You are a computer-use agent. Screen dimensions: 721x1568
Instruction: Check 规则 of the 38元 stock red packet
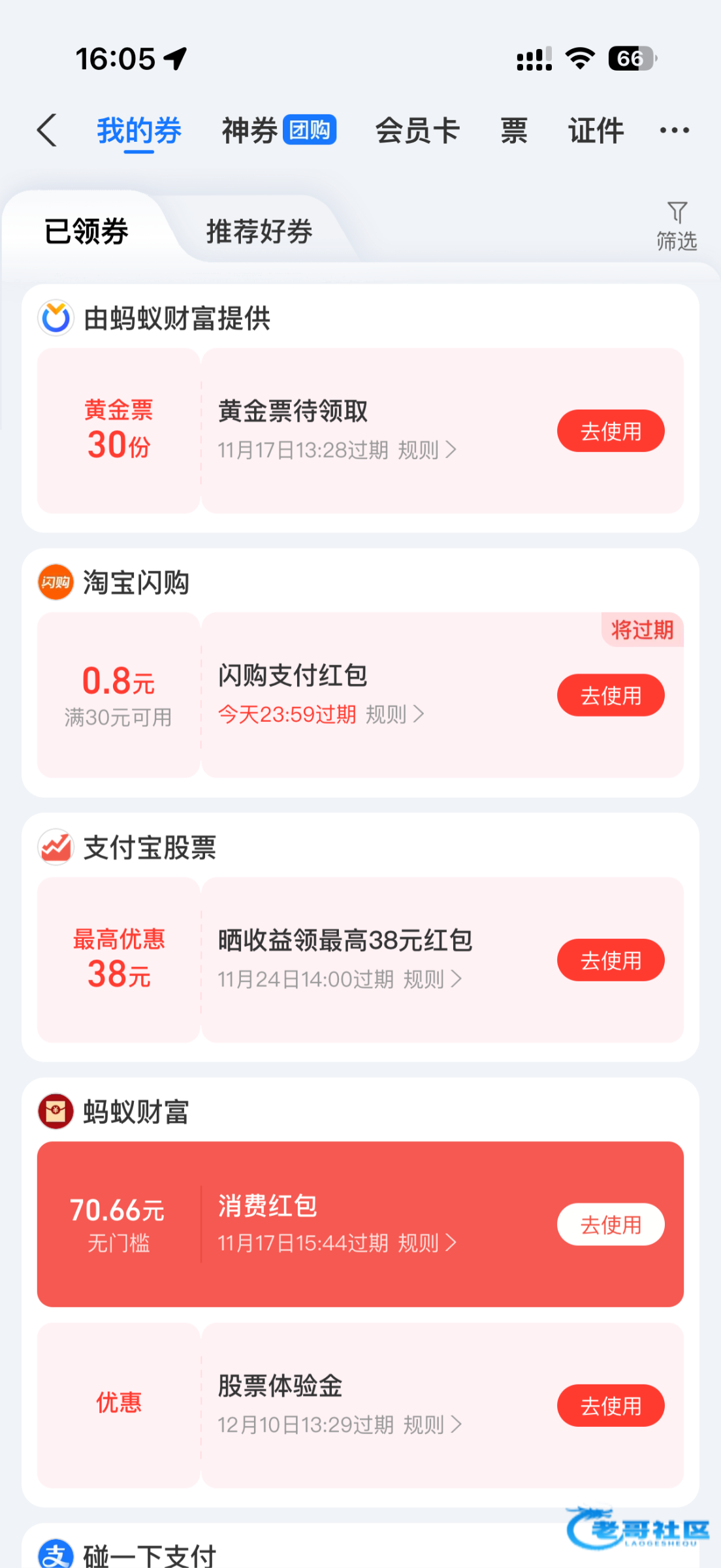[x=432, y=979]
